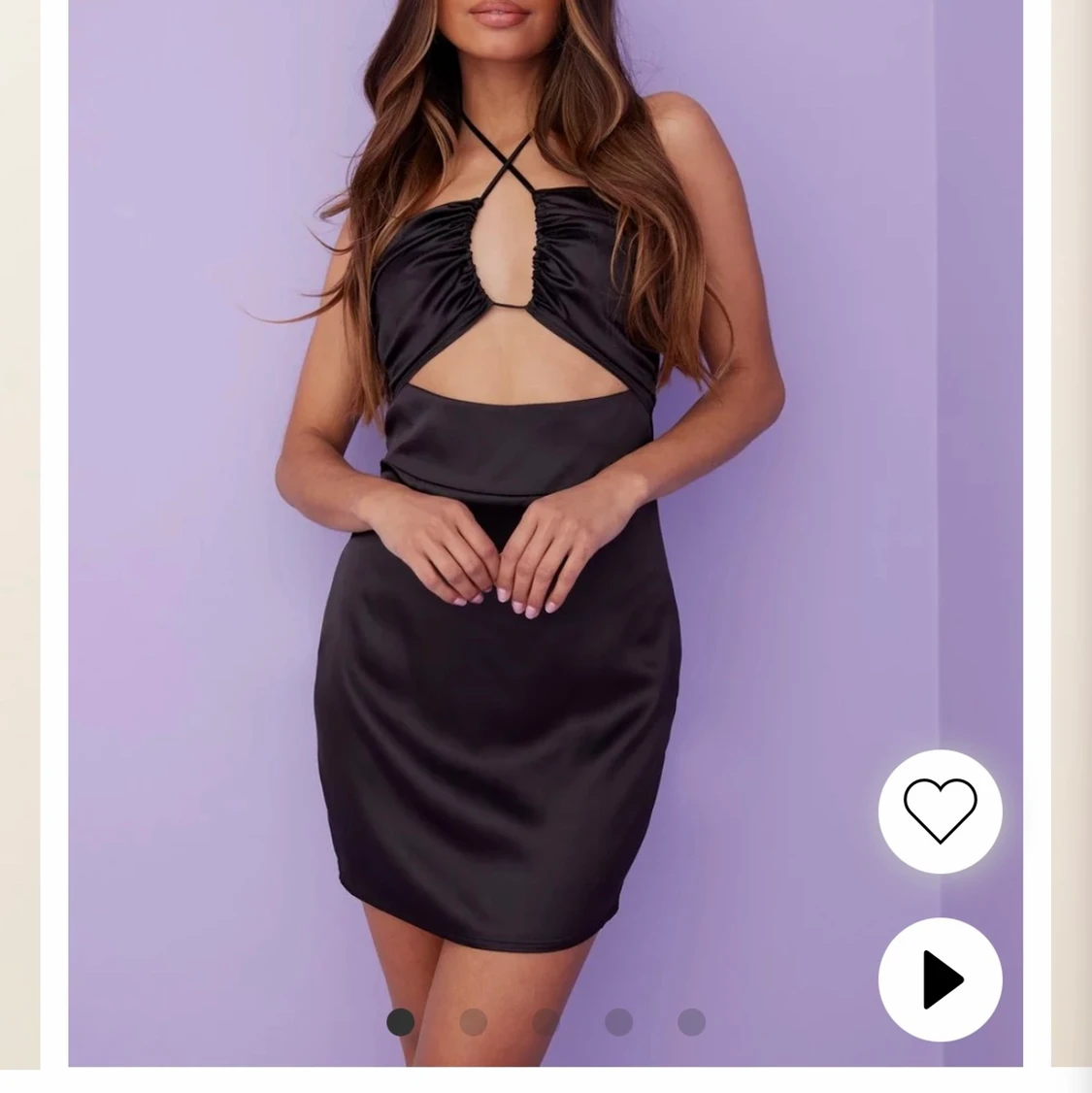
Task: Select the third page indicator dot
Action: pos(546,1022)
